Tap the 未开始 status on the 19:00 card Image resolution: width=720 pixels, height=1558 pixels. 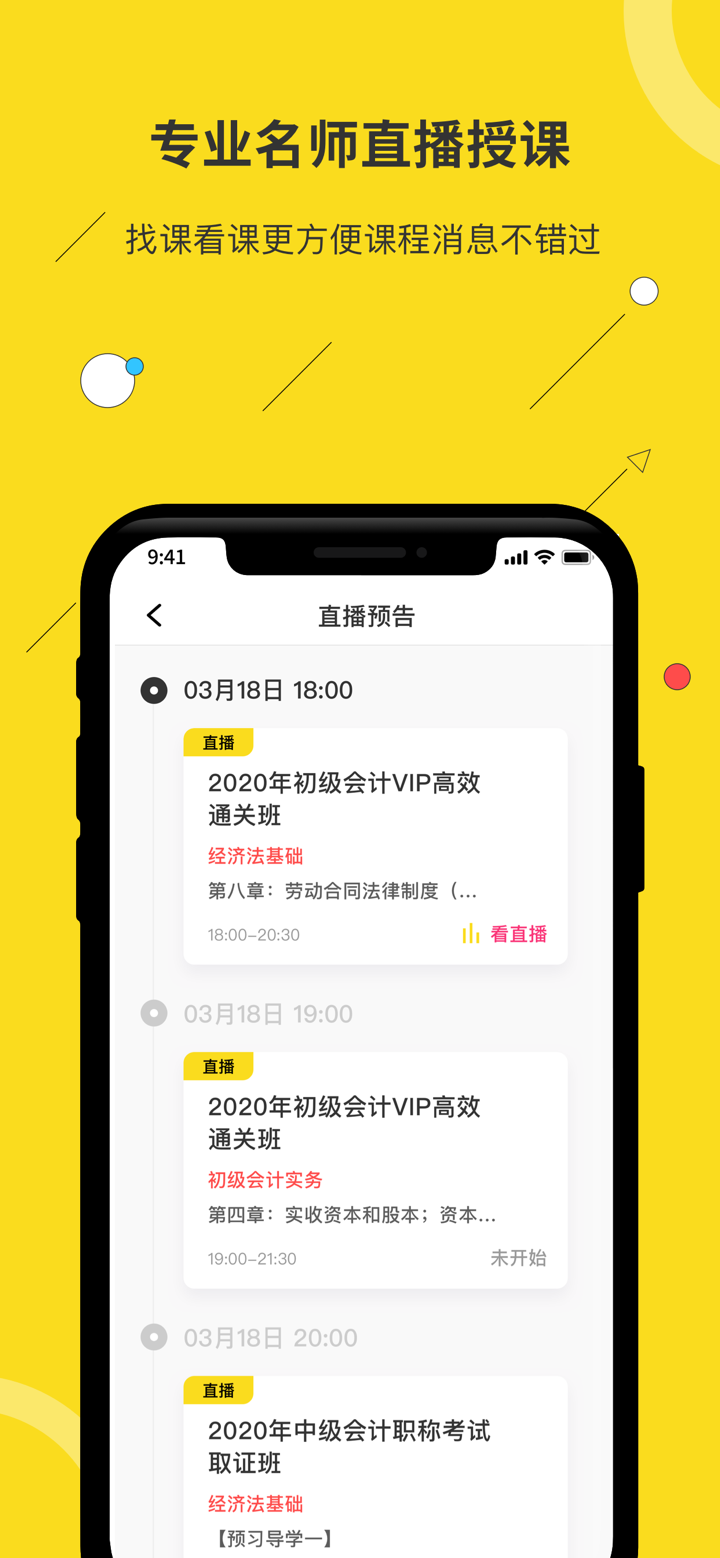coord(518,1258)
